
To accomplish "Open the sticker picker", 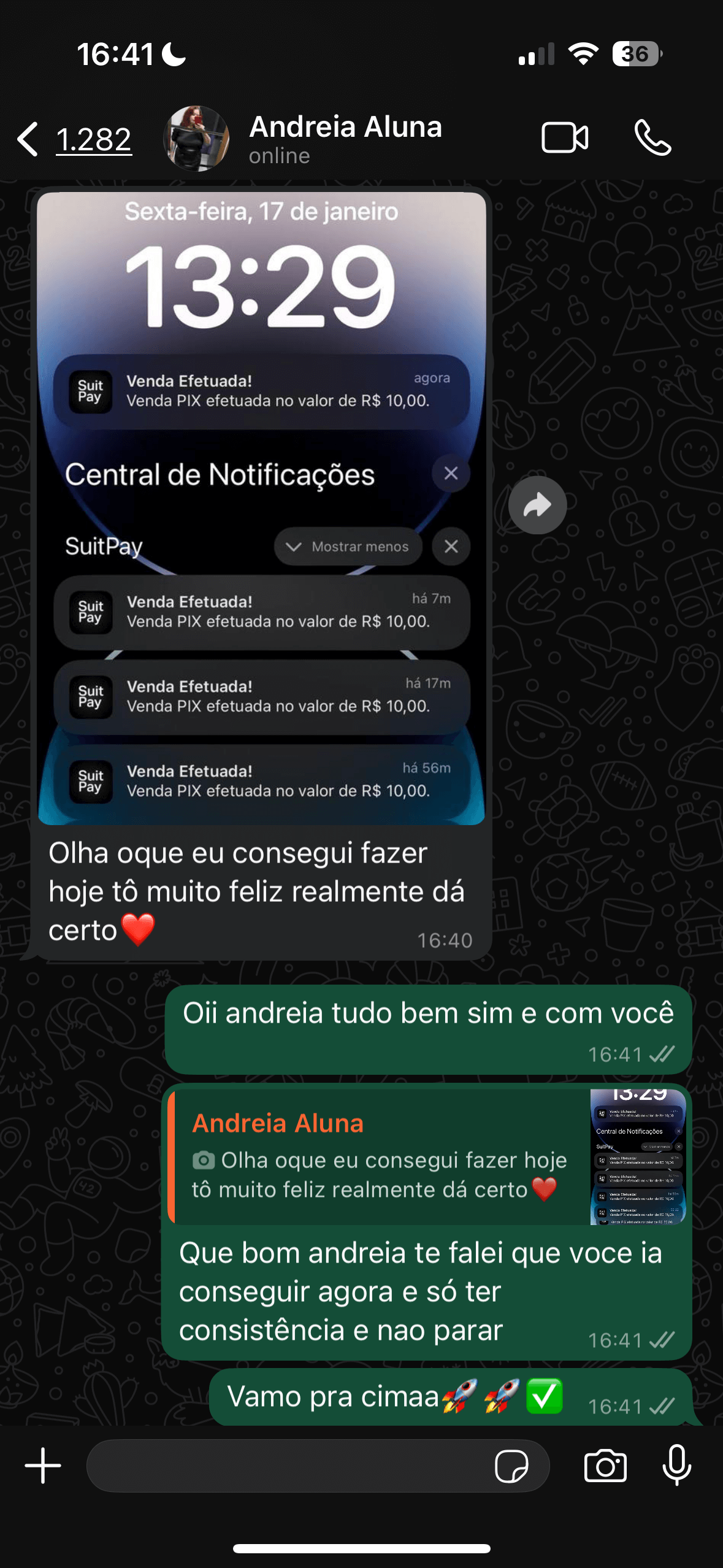I will point(511,1466).
